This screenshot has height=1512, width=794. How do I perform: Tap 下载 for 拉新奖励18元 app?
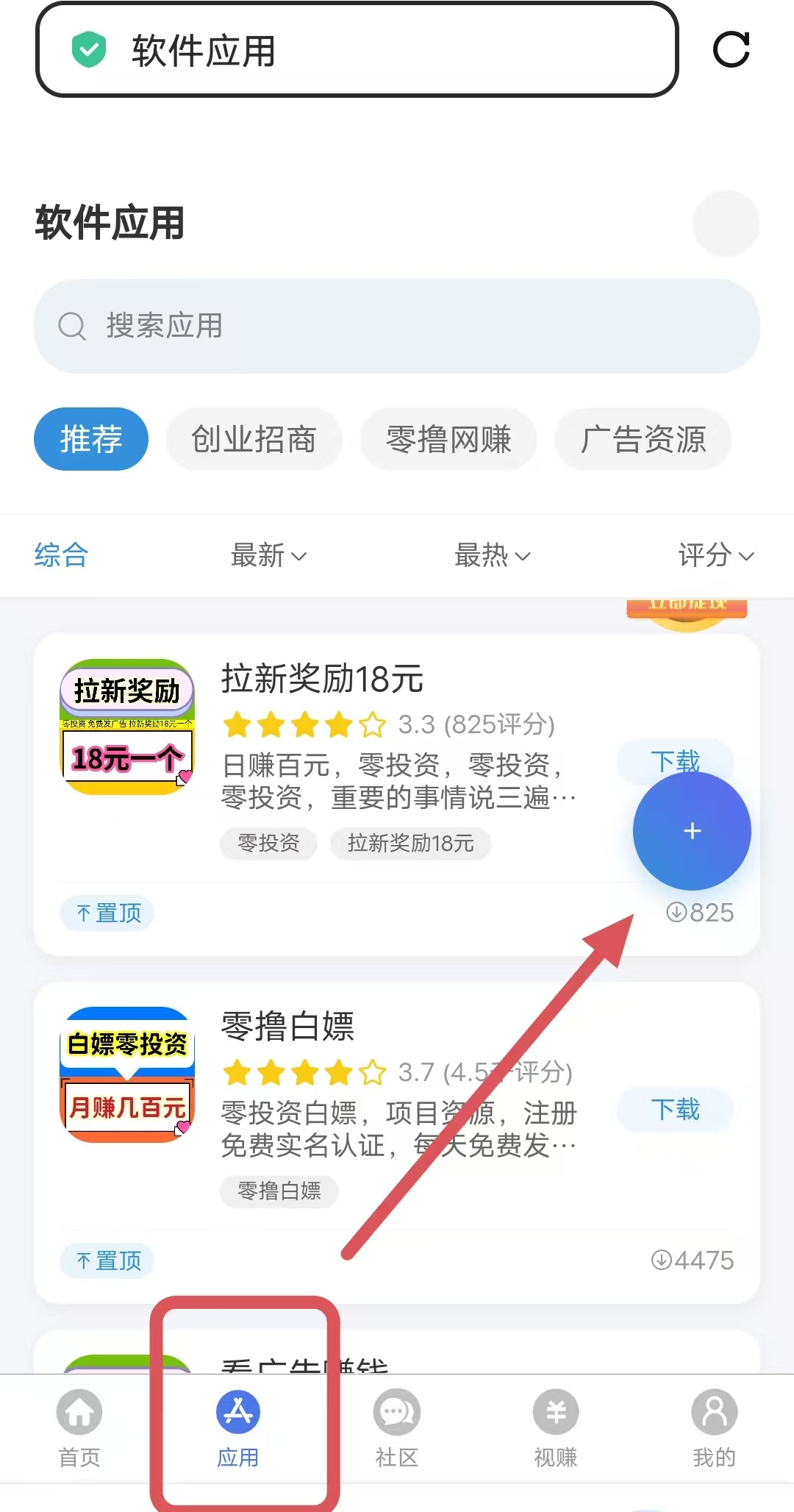point(676,761)
